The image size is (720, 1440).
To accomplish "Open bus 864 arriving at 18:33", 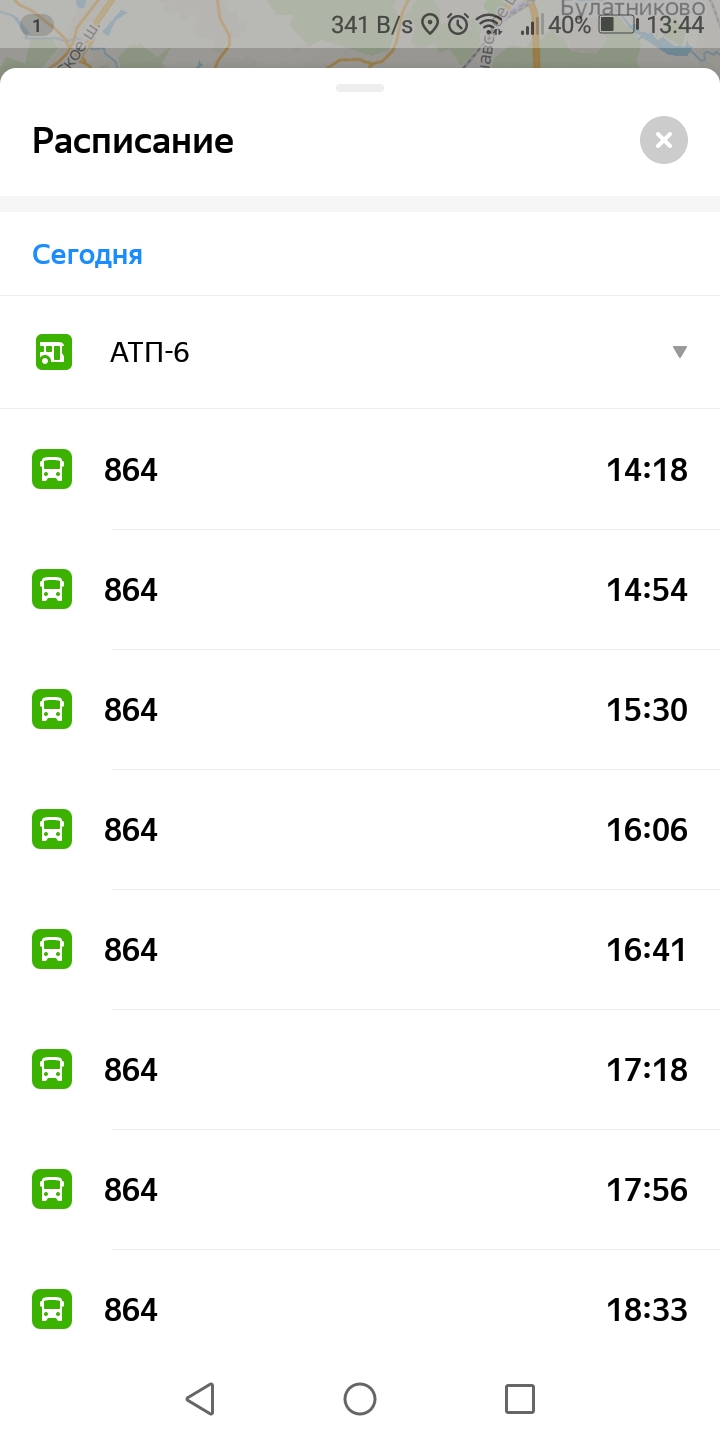I will tap(360, 1310).
